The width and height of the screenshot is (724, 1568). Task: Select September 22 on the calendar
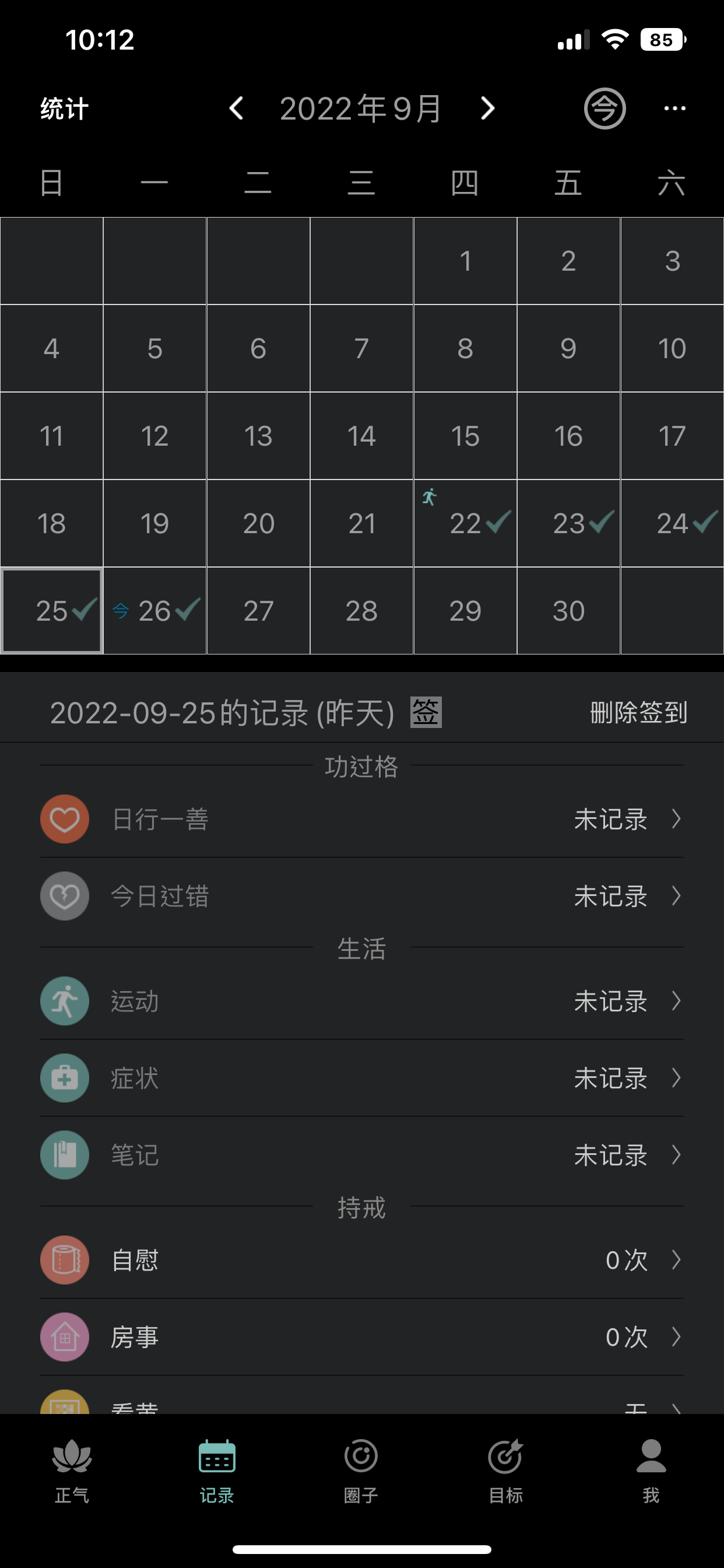[x=465, y=523]
